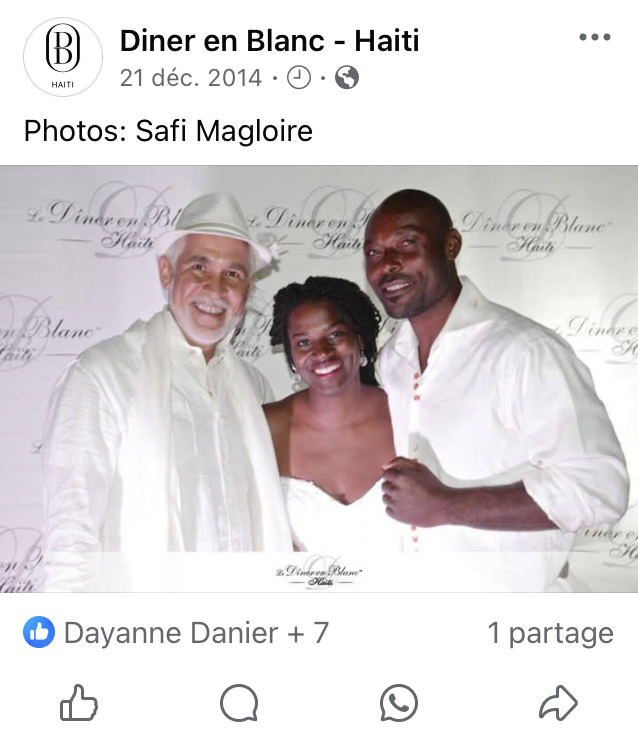Screen dimensions: 638x743
Task: Open the Diner en Blanc - Haiti page name
Action: pyautogui.click(x=269, y=41)
